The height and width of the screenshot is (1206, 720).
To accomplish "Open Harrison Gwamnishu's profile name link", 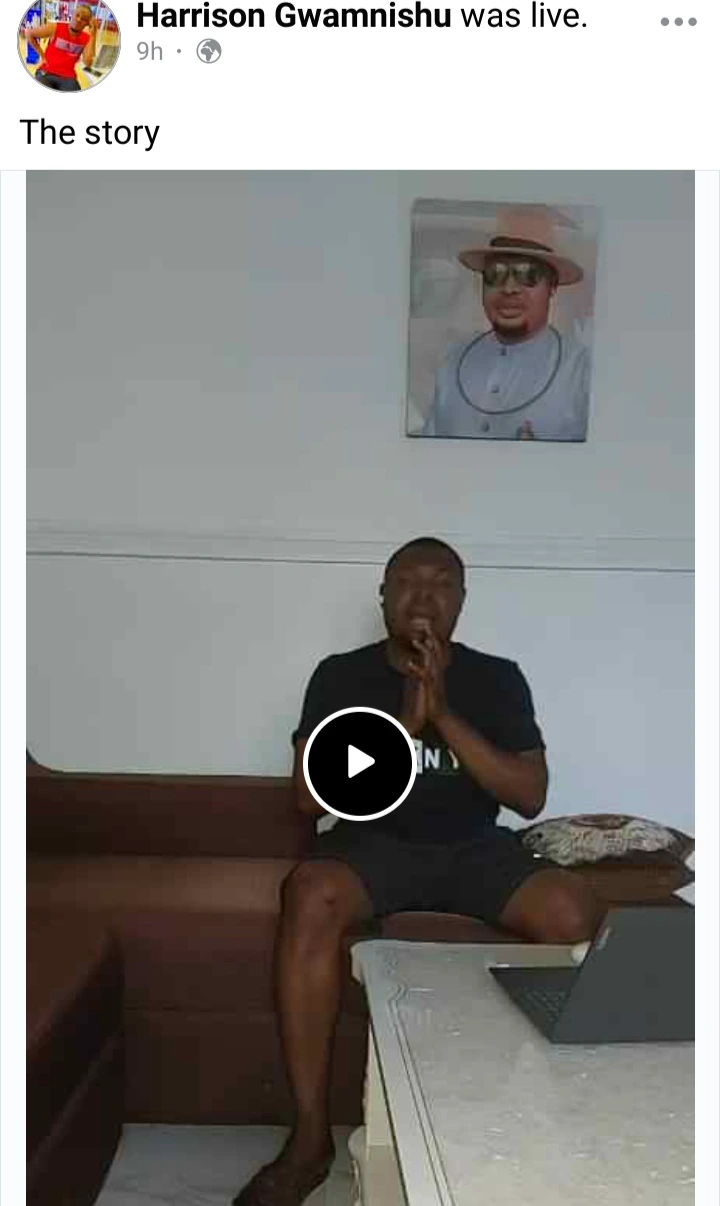I will tap(294, 15).
